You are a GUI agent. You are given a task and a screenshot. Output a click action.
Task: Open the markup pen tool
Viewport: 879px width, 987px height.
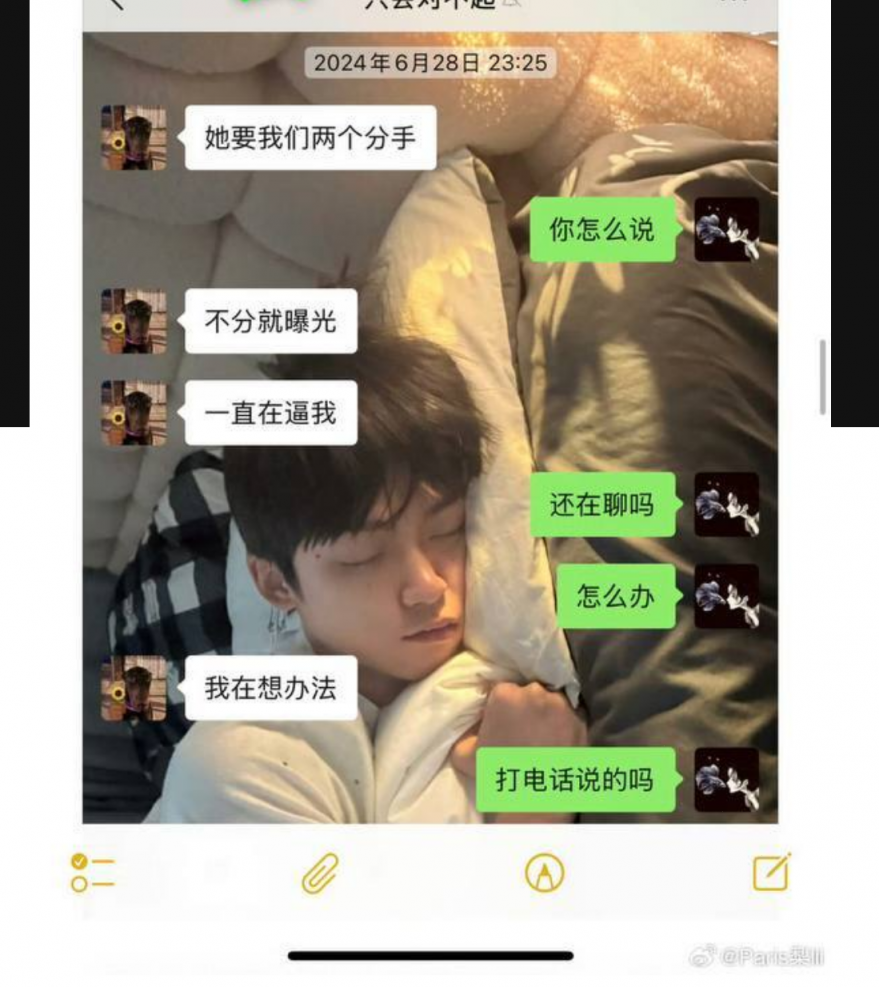[545, 873]
